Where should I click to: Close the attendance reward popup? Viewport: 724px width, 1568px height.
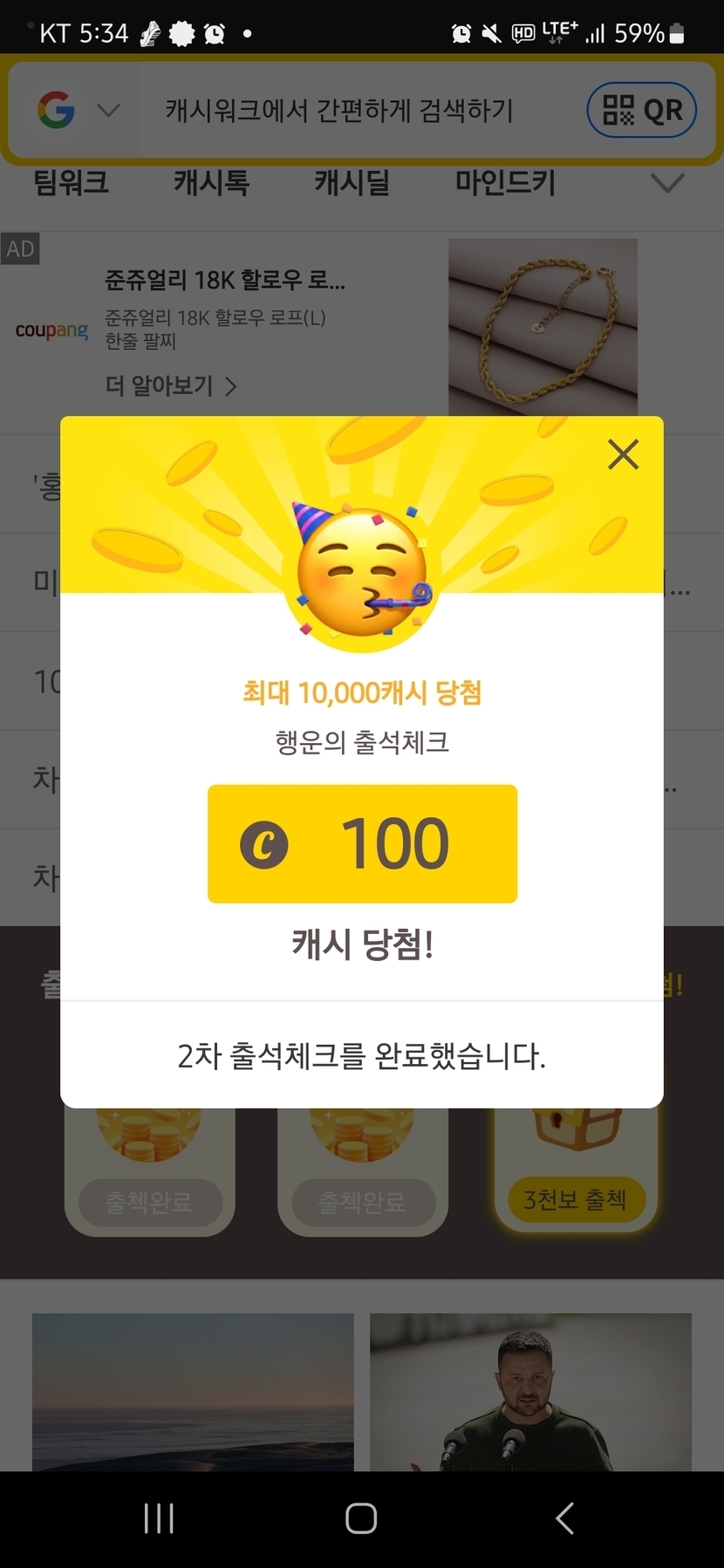623,454
